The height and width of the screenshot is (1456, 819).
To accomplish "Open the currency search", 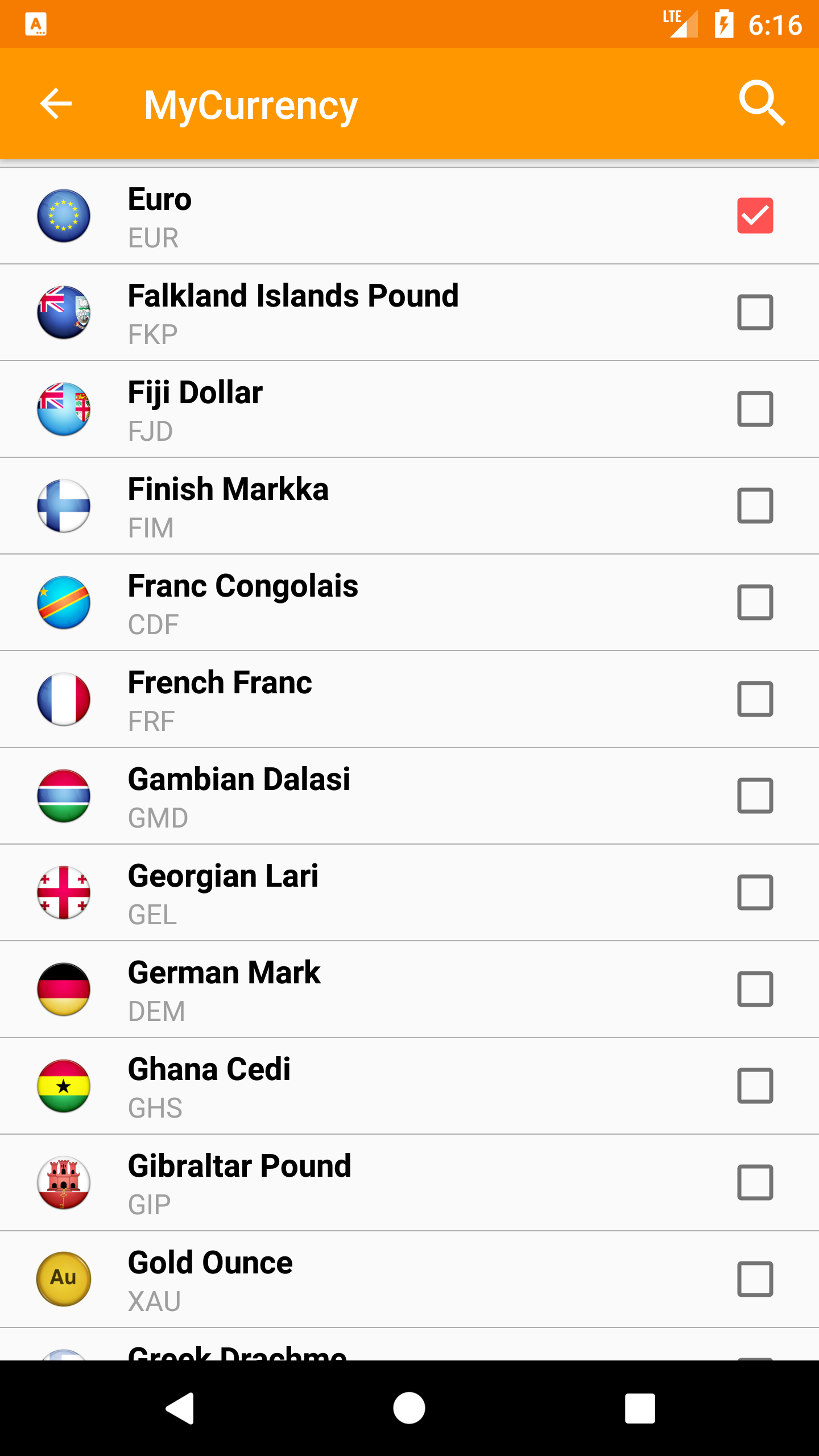I will point(762,104).
